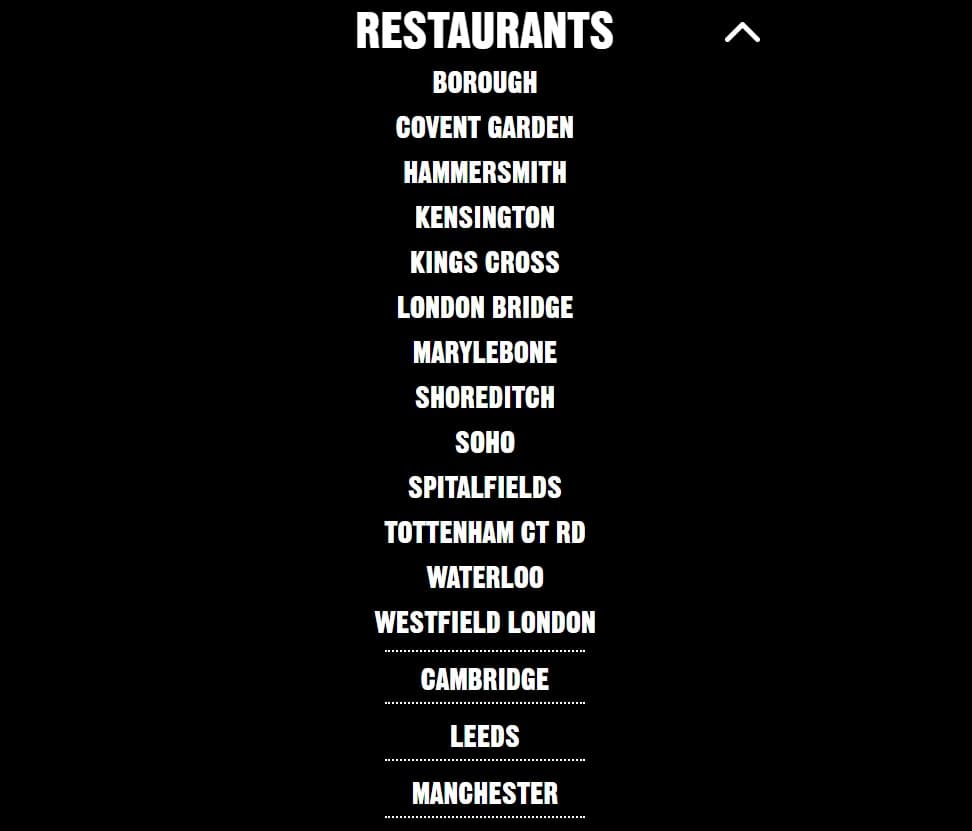Go to the Kensington restaurant

(485, 217)
